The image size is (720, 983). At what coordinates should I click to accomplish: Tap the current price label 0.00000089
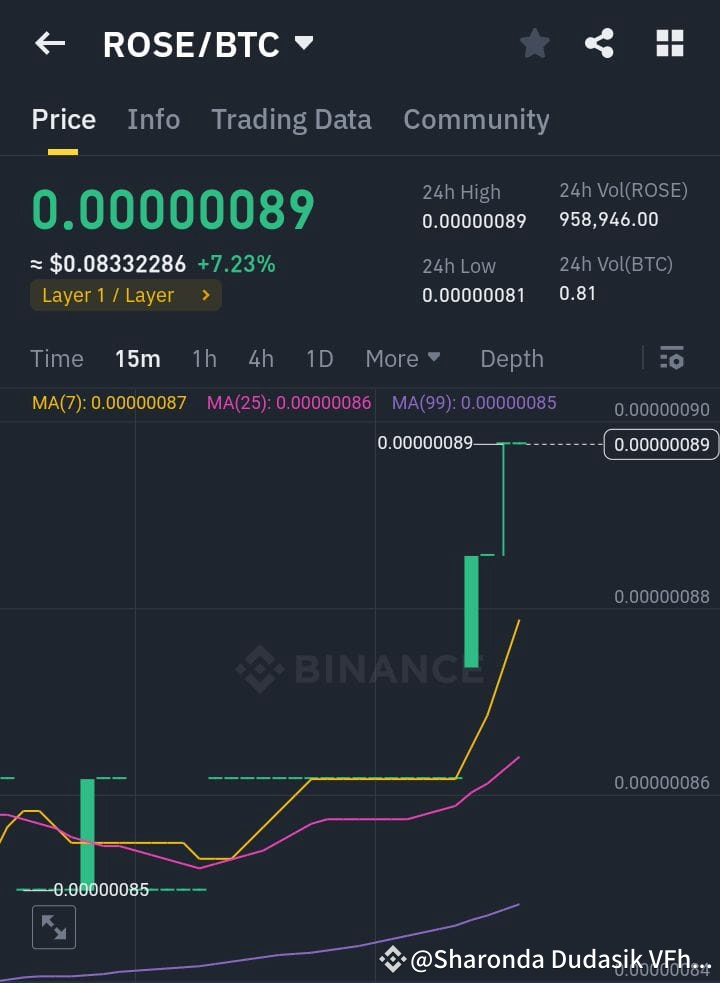[x=661, y=444]
